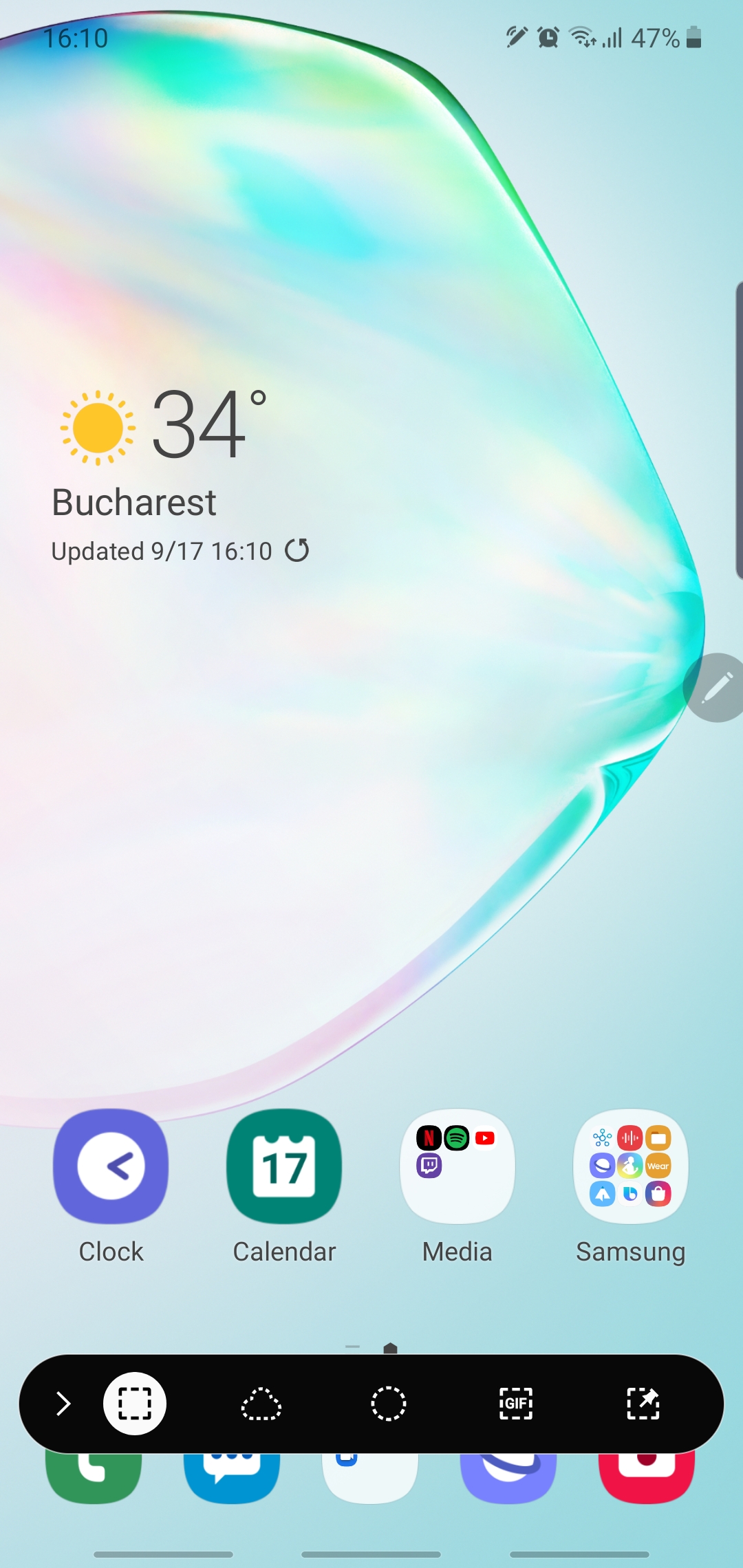This screenshot has width=743, height=1568.
Task: Select the rectangle selection tool
Action: click(x=135, y=1404)
